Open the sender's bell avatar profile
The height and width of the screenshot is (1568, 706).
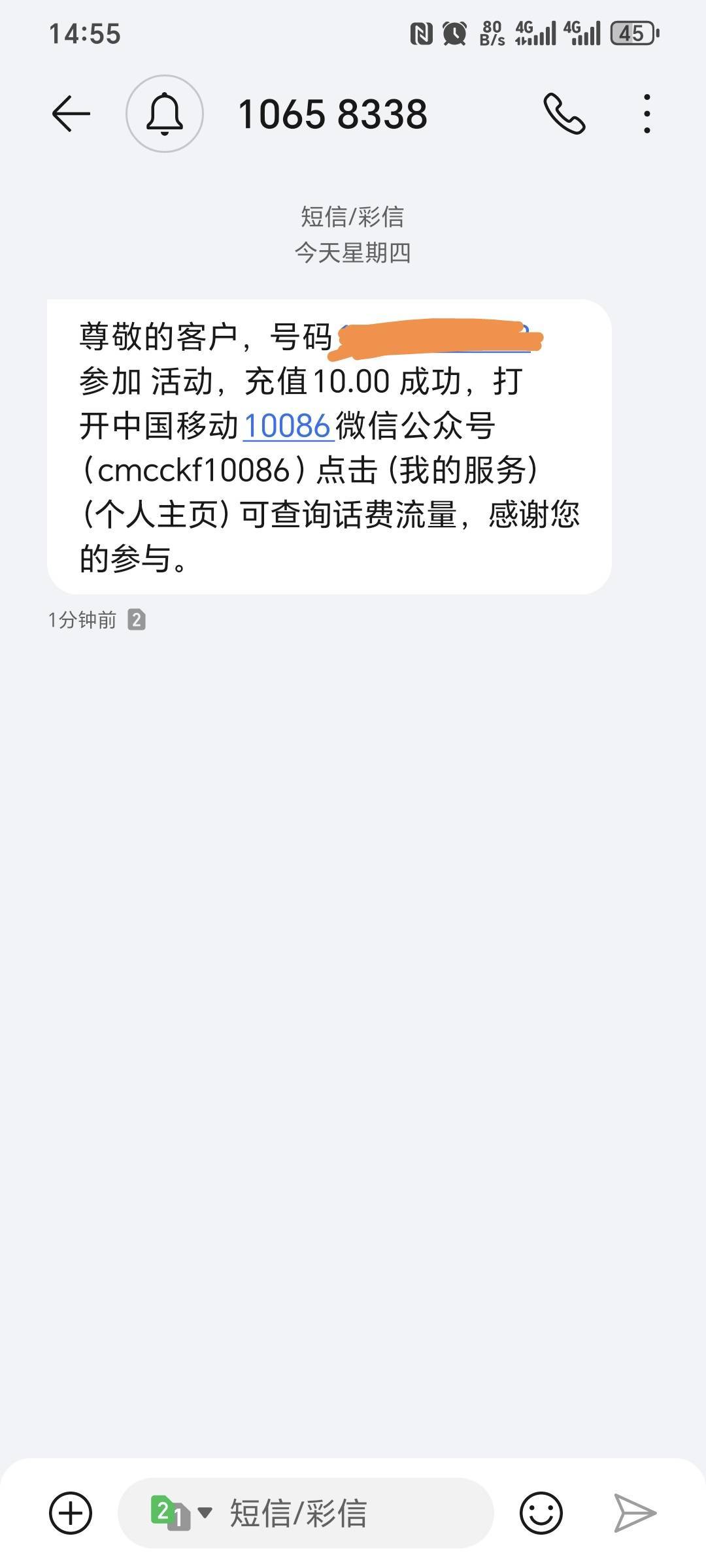pos(165,114)
